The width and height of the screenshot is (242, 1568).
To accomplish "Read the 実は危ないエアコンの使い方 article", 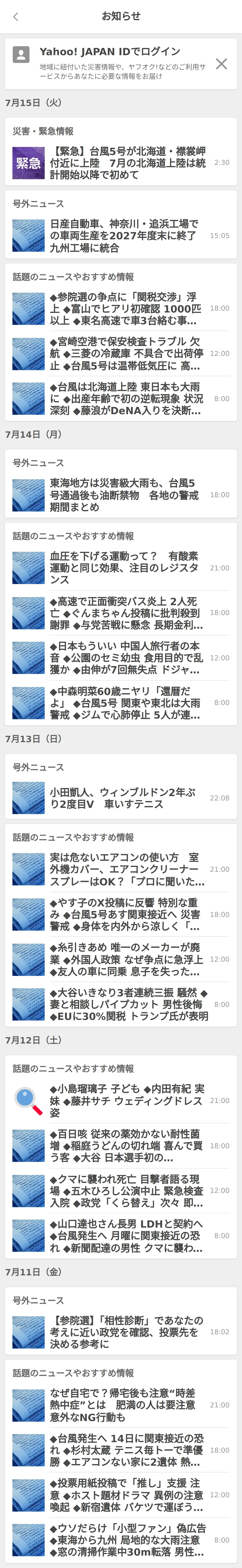I will tap(121, 869).
